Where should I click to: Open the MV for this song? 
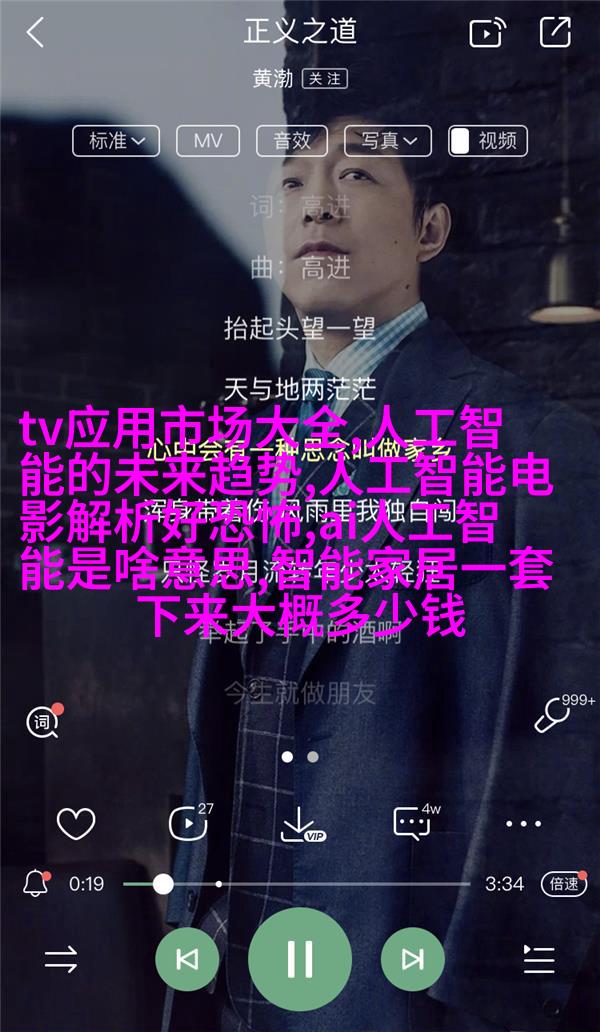(x=208, y=140)
